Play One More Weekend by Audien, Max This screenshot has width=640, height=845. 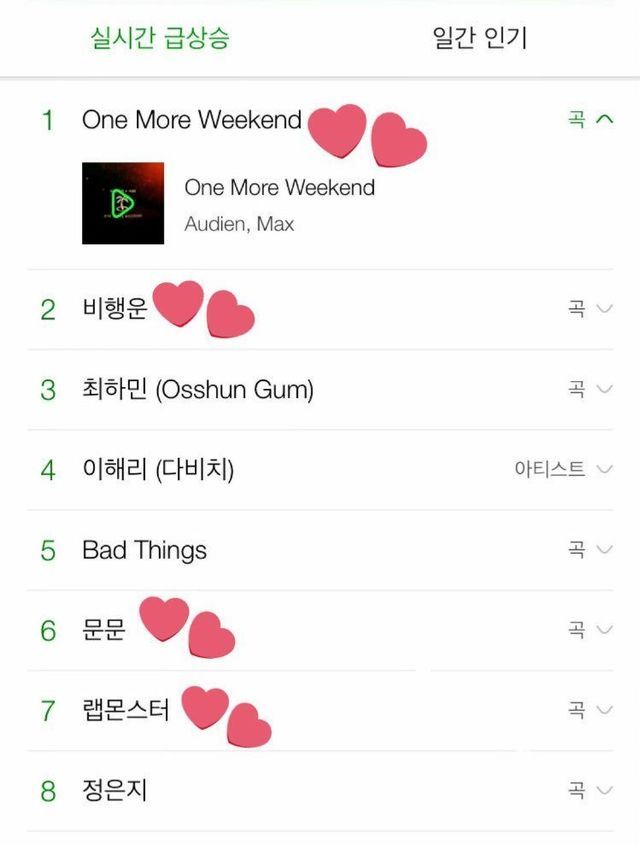[x=123, y=203]
